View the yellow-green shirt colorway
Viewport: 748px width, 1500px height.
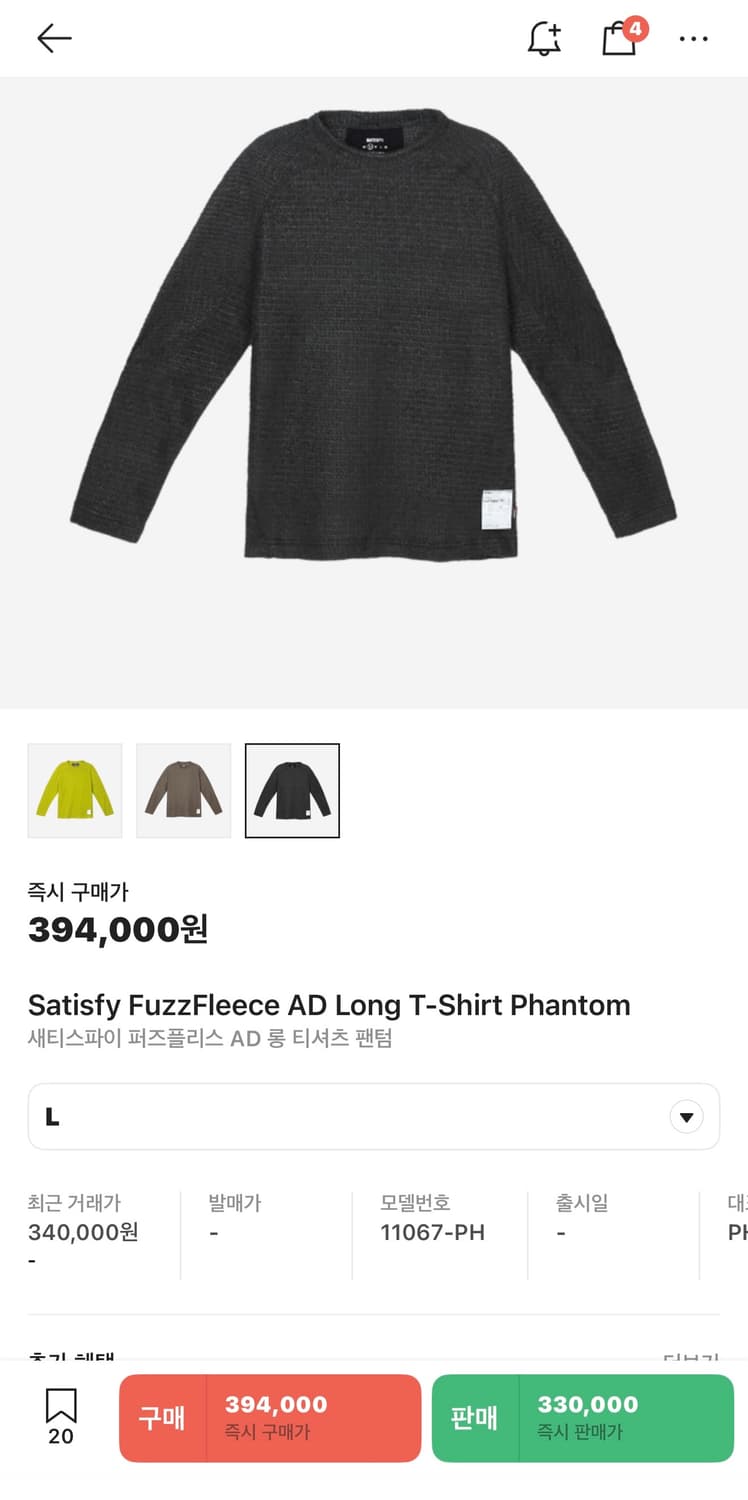click(x=75, y=791)
